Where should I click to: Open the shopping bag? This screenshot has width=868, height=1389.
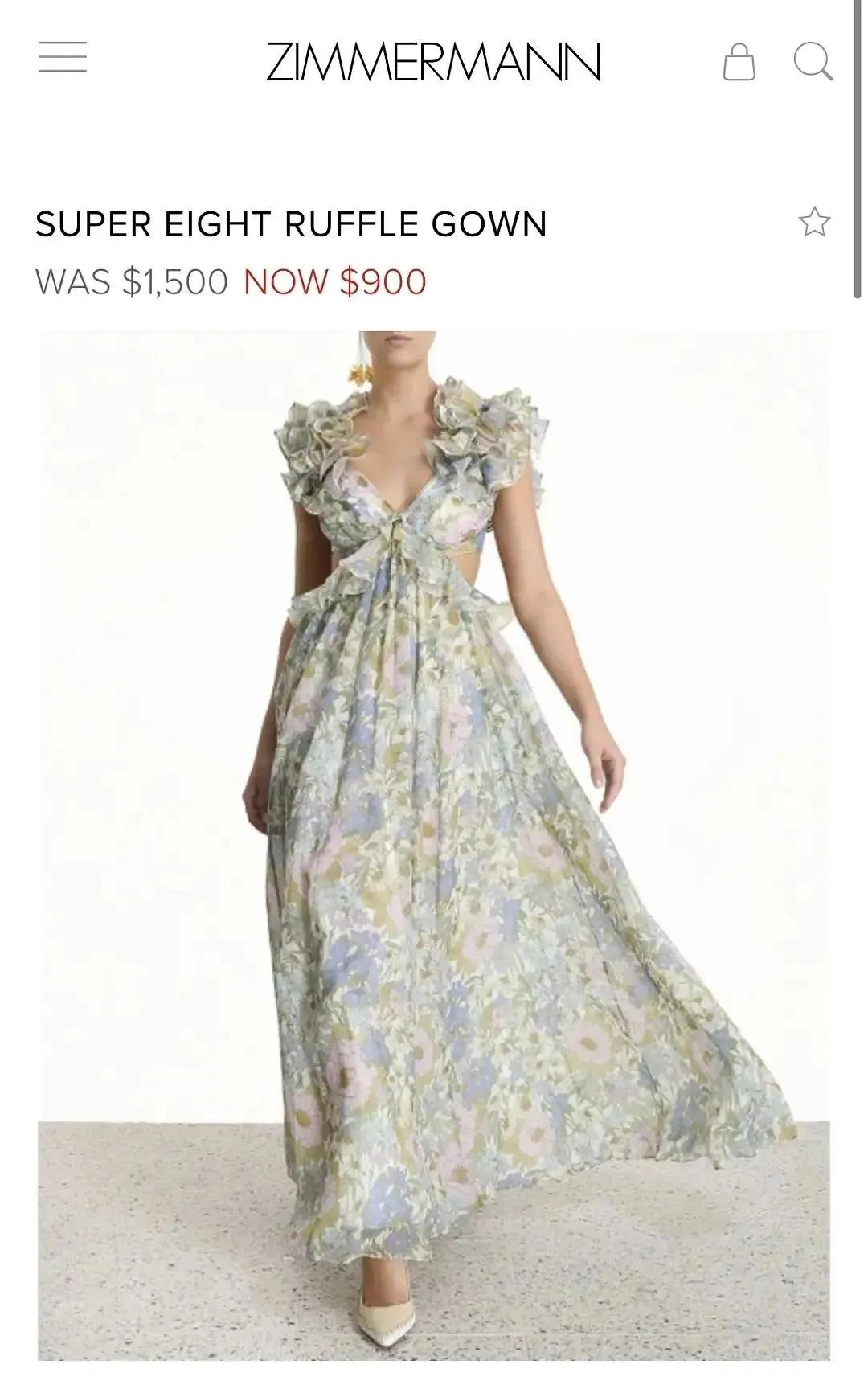tap(739, 62)
